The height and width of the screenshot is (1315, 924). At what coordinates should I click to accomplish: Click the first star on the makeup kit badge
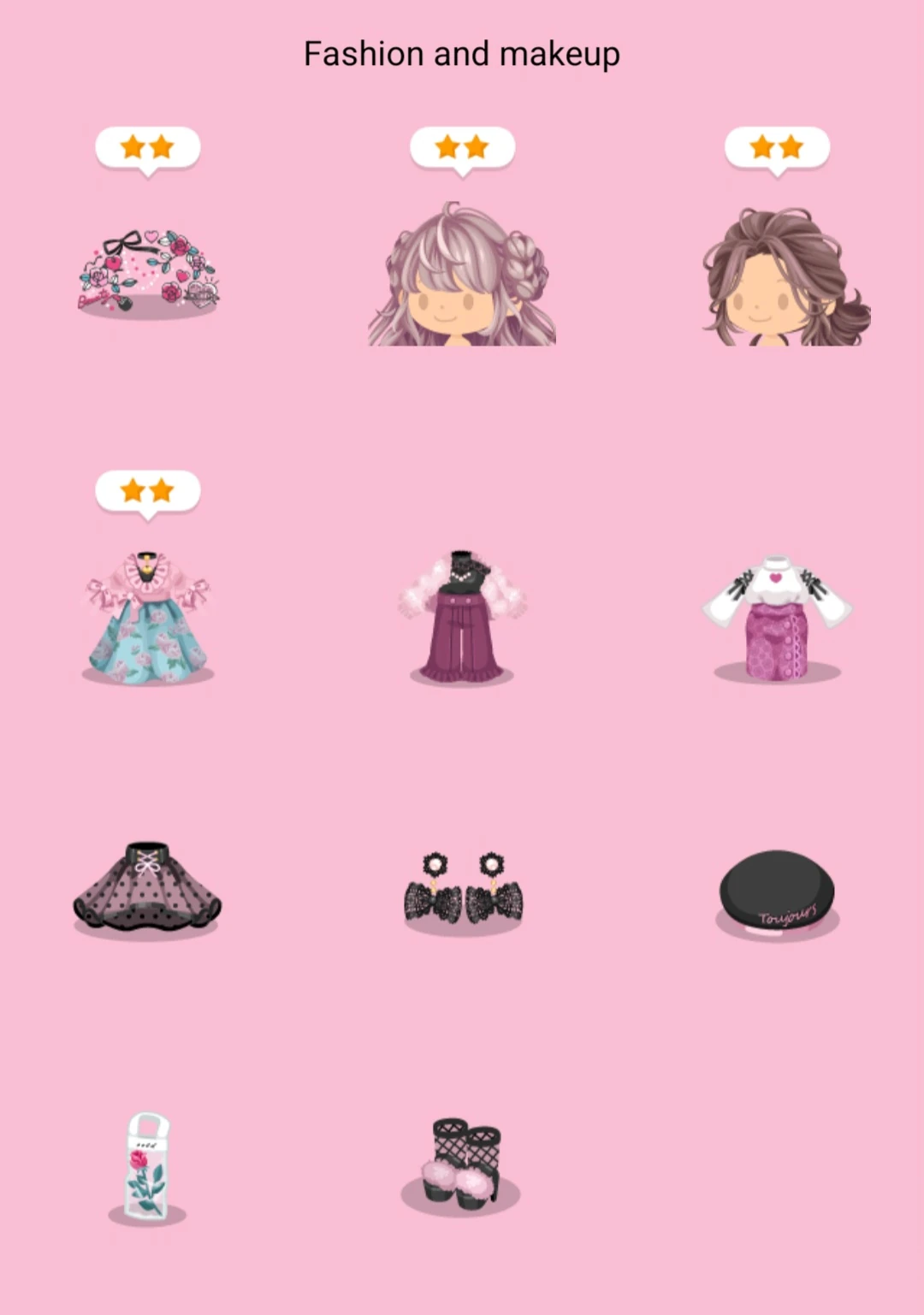coord(134,147)
